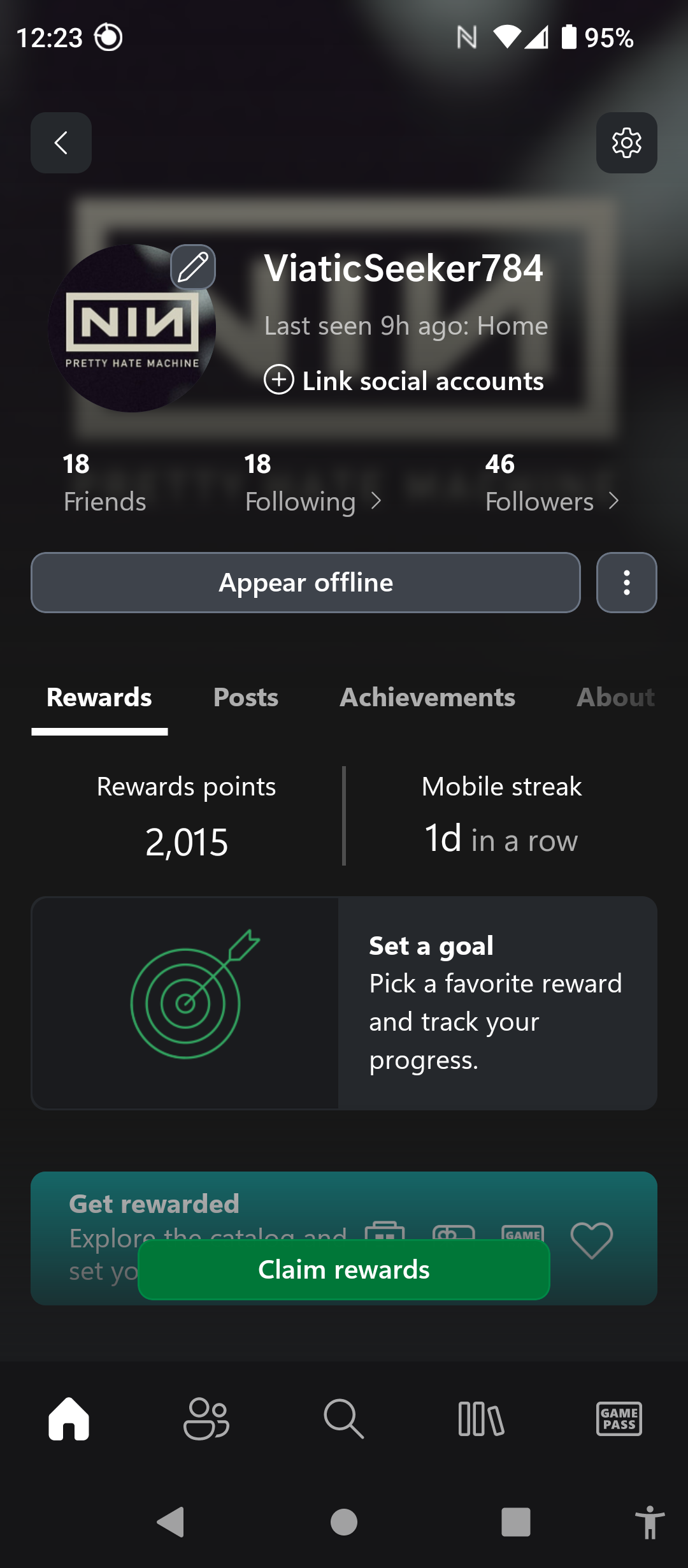Link social accounts
The width and height of the screenshot is (688, 1568).
tap(404, 381)
